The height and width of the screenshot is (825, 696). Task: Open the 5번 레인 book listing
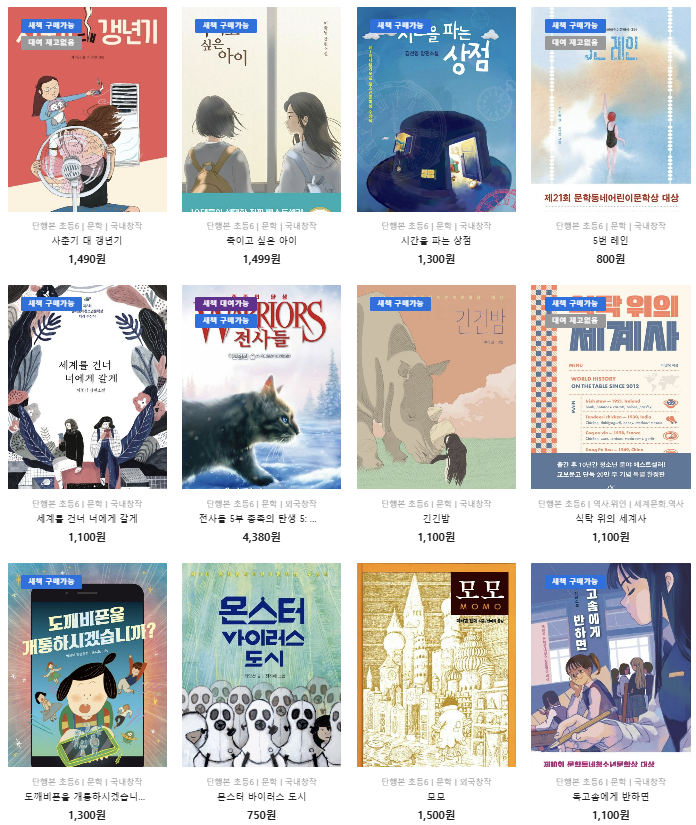(x=610, y=110)
